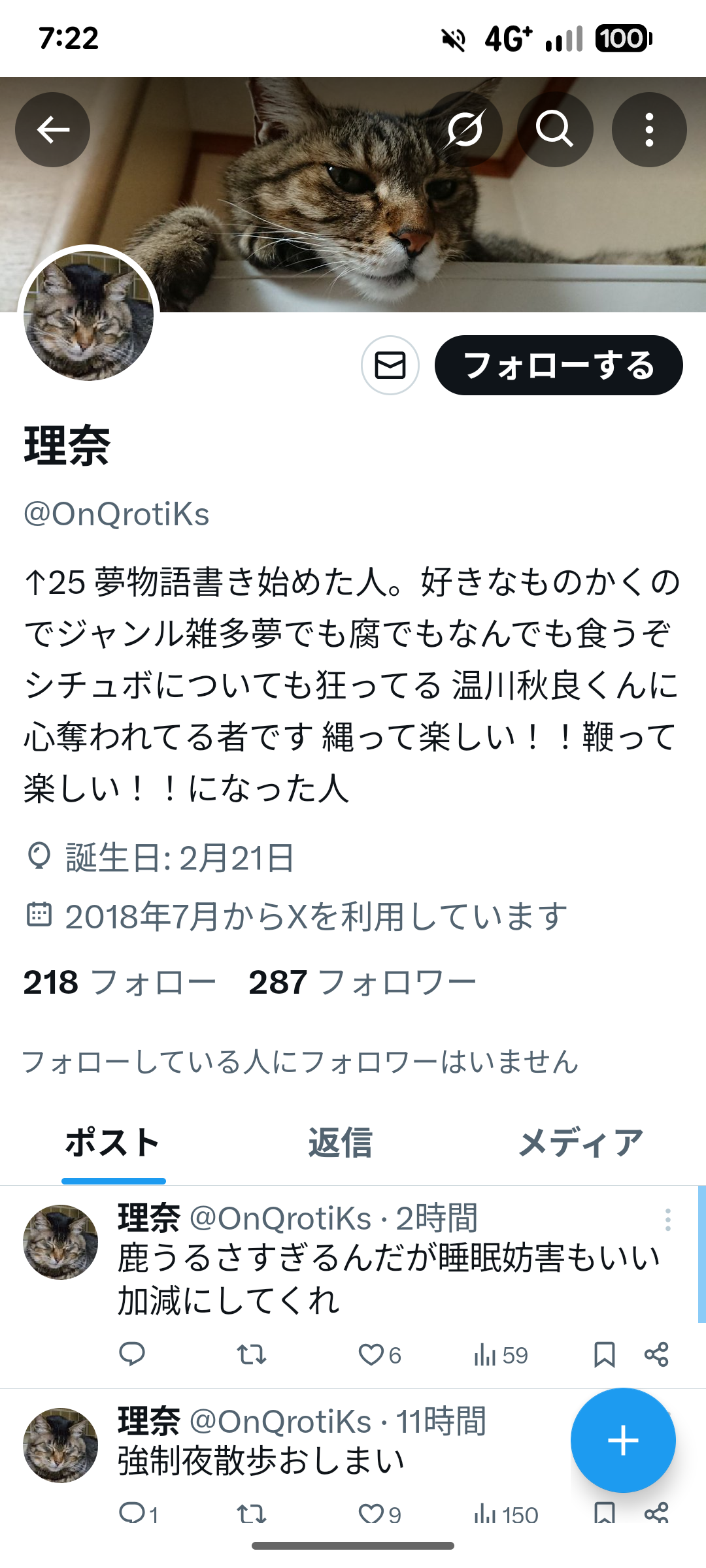Screen dimensions: 706x1568
Task: Bookmark the 鹿うるさすぎる post
Action: [x=604, y=1355]
